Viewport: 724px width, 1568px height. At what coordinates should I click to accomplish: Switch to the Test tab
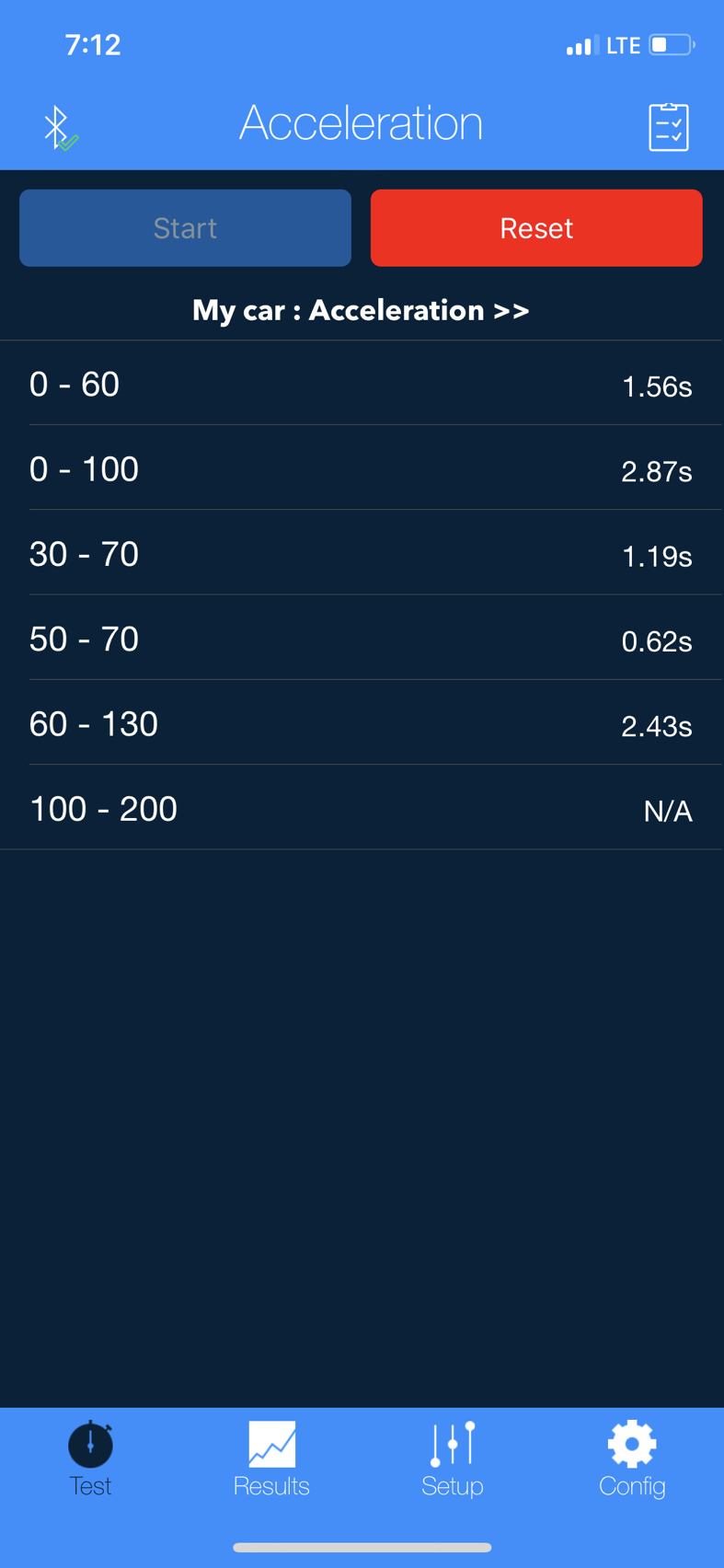(x=90, y=1458)
